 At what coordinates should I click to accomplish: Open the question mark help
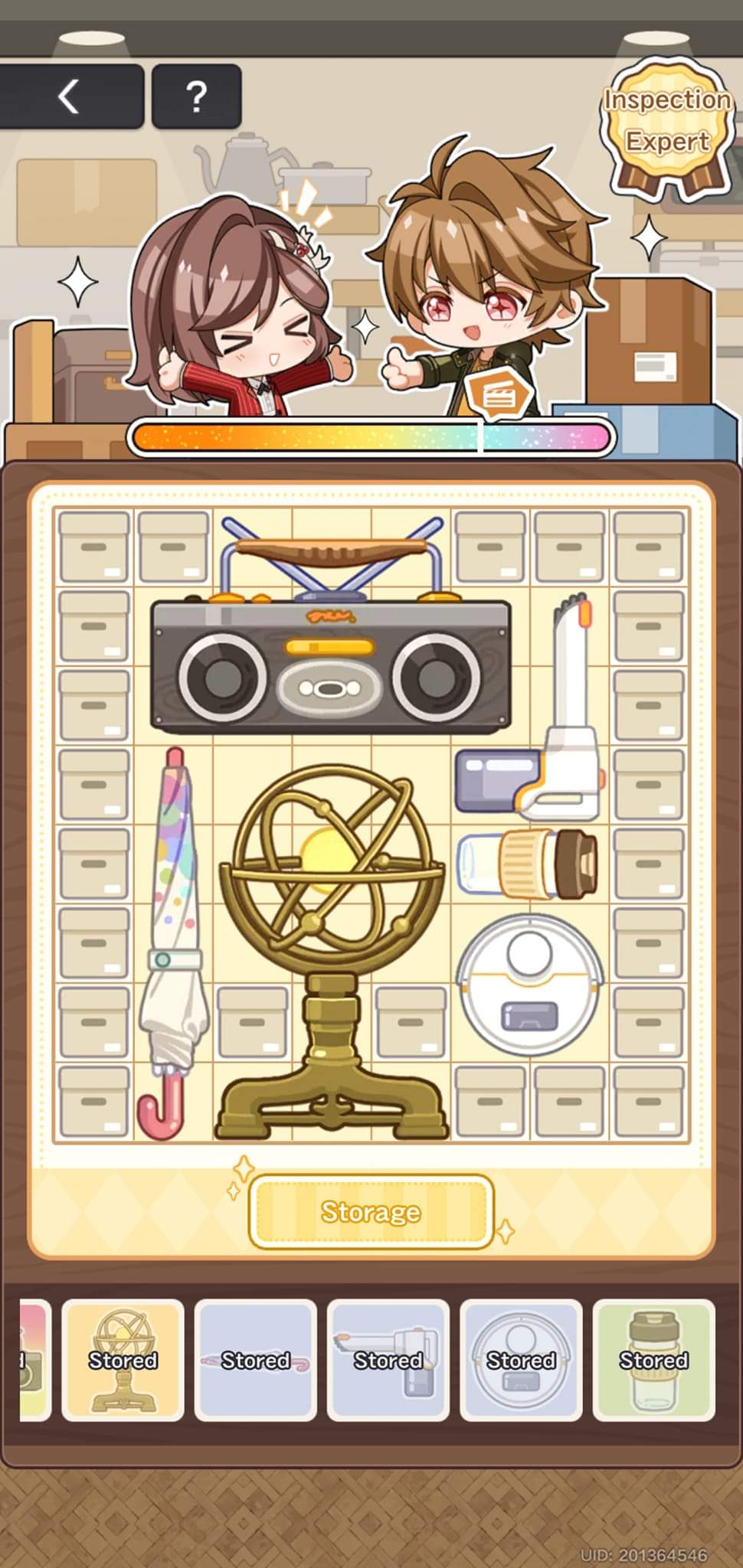point(197,97)
